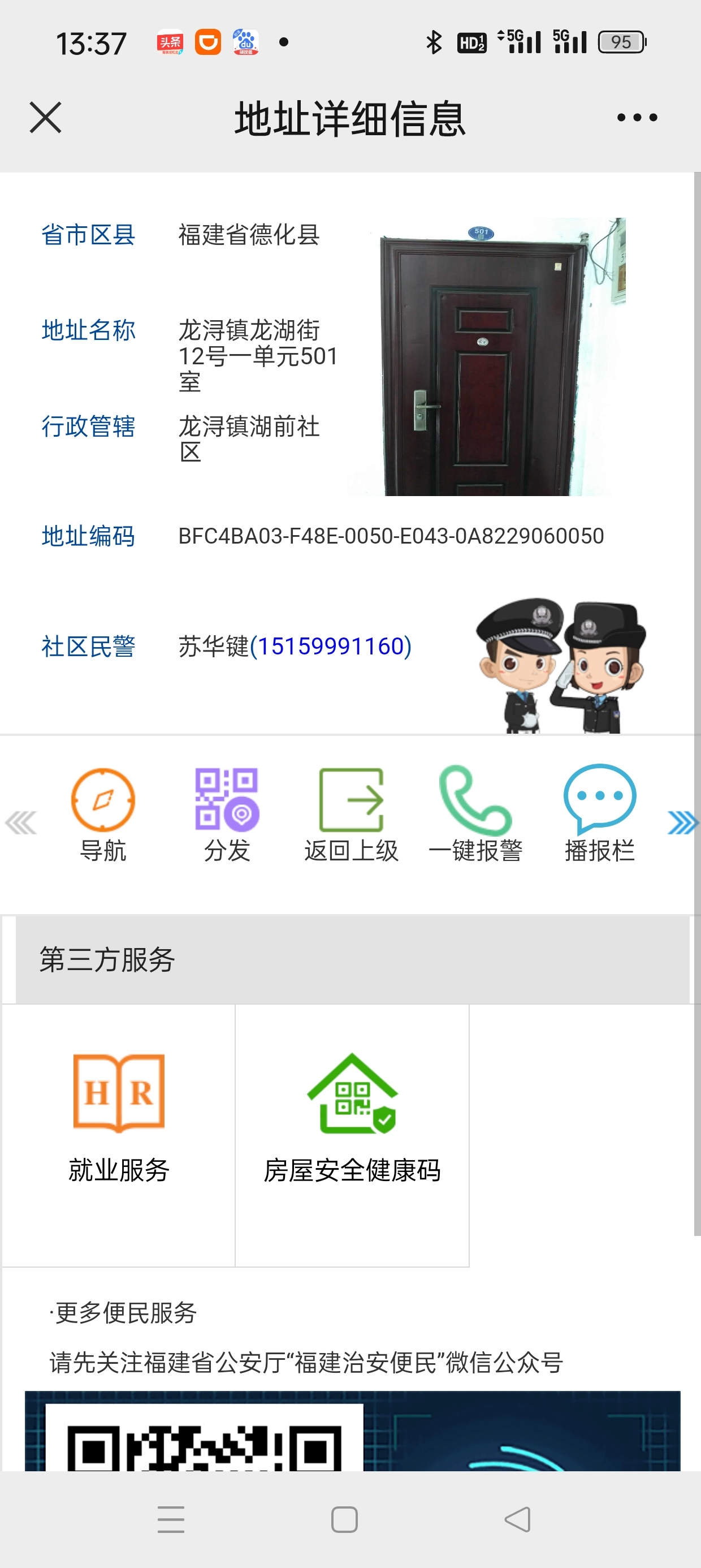
Task: Close the address details page
Action: tap(46, 118)
